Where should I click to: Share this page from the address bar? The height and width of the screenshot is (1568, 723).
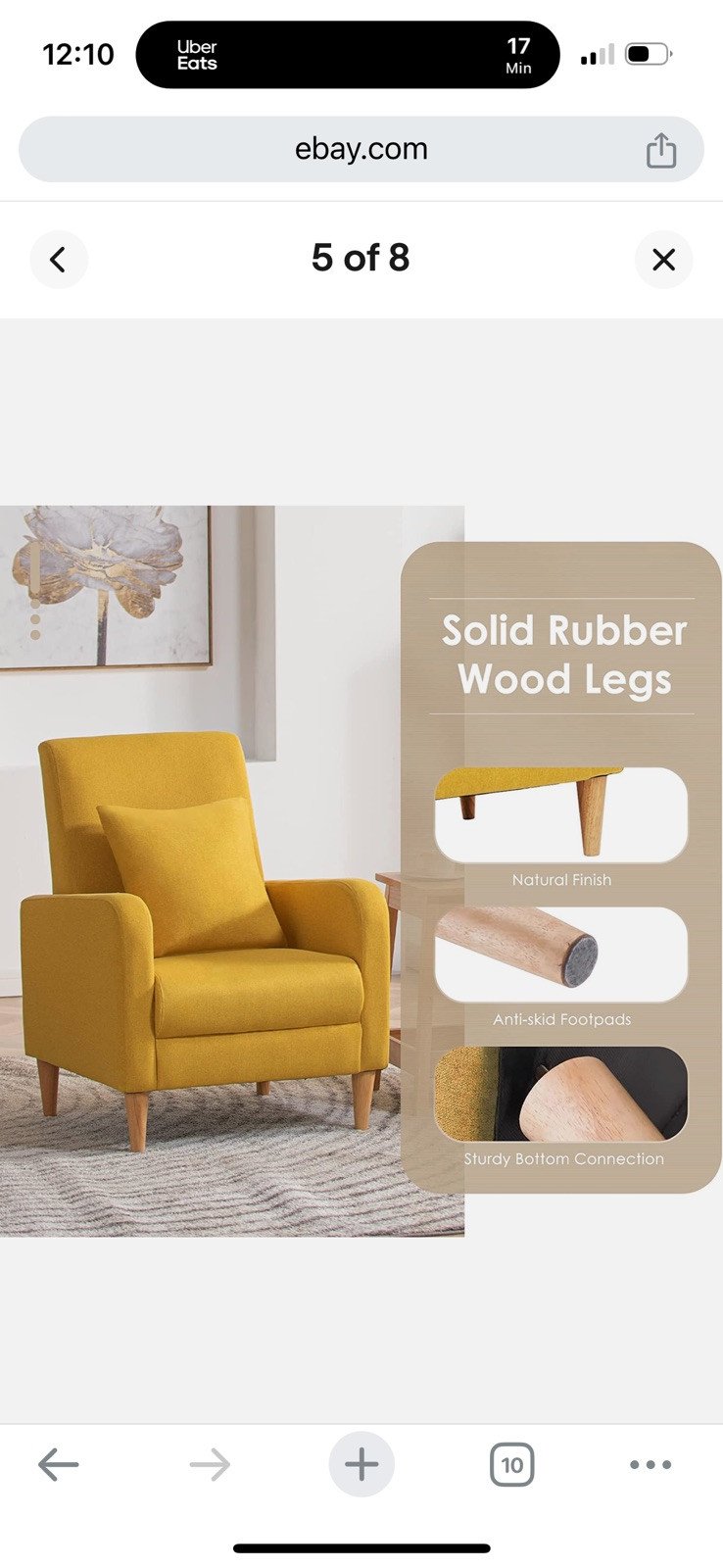point(661,150)
